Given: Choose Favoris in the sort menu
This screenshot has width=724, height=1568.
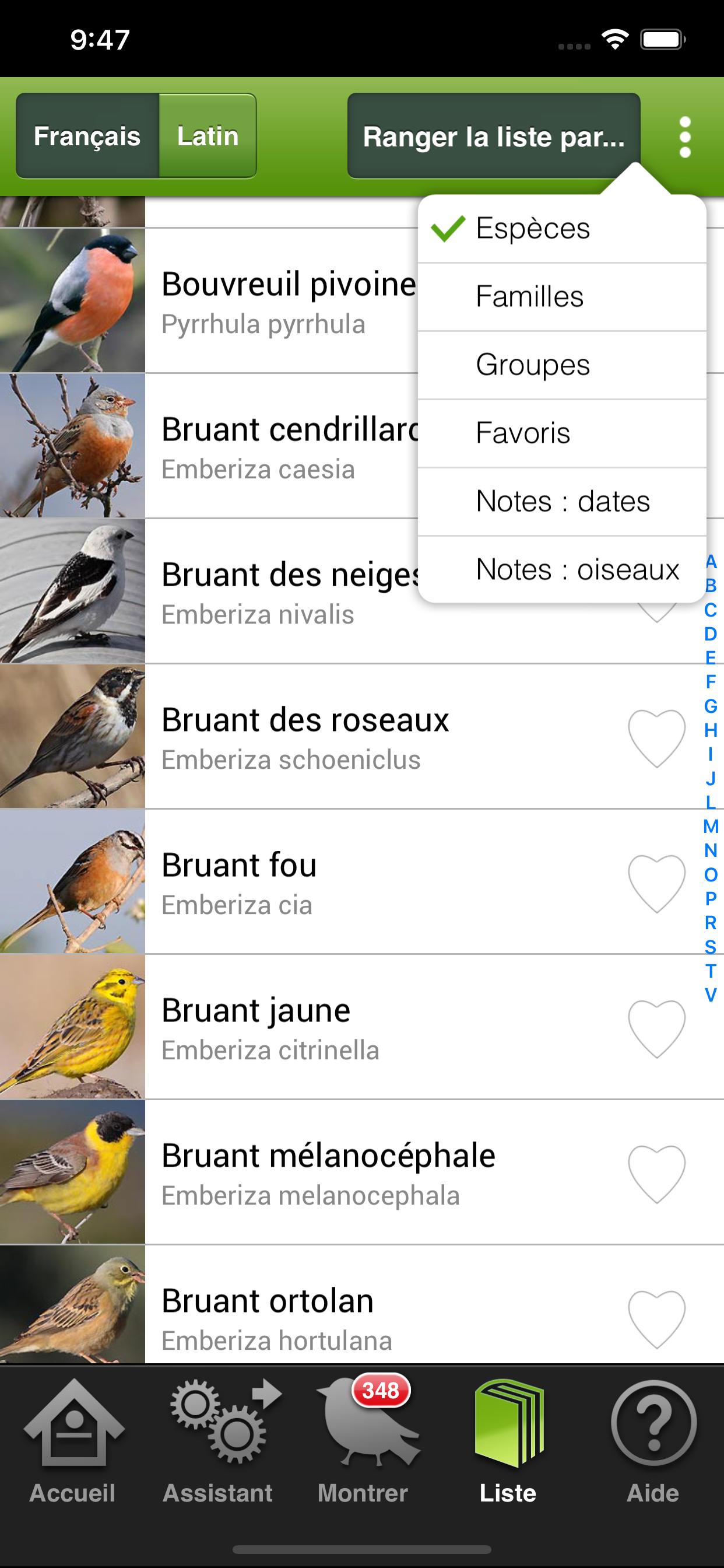Looking at the screenshot, I should point(523,433).
